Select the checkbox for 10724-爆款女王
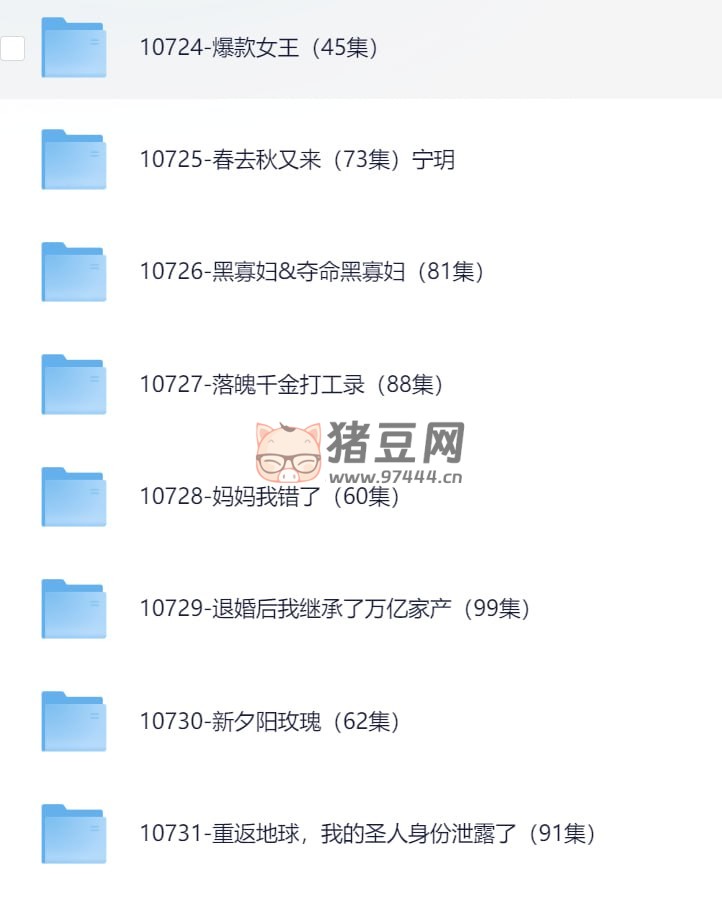The height and width of the screenshot is (903, 722). [12, 48]
